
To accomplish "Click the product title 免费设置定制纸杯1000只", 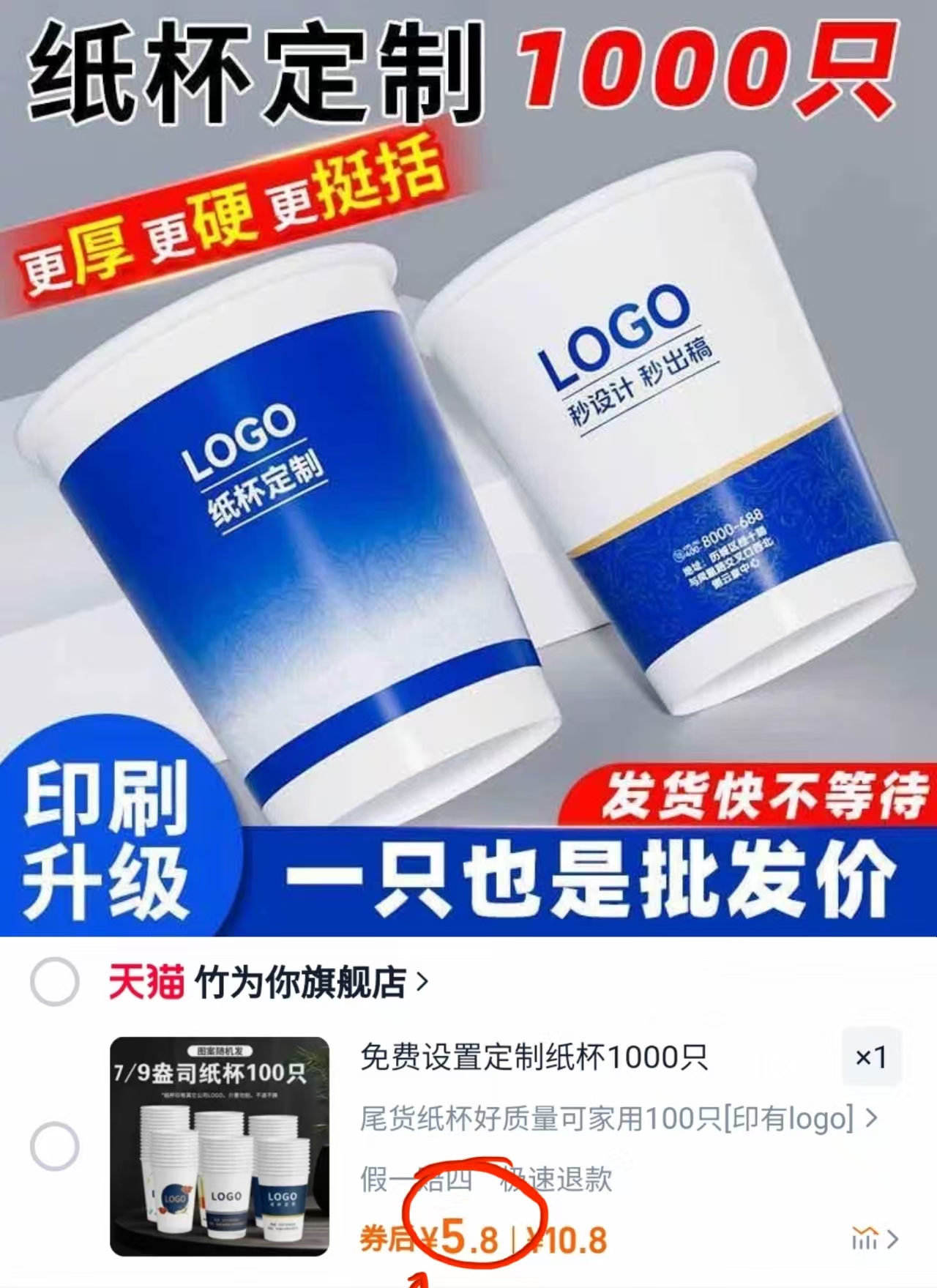I will [x=534, y=1057].
